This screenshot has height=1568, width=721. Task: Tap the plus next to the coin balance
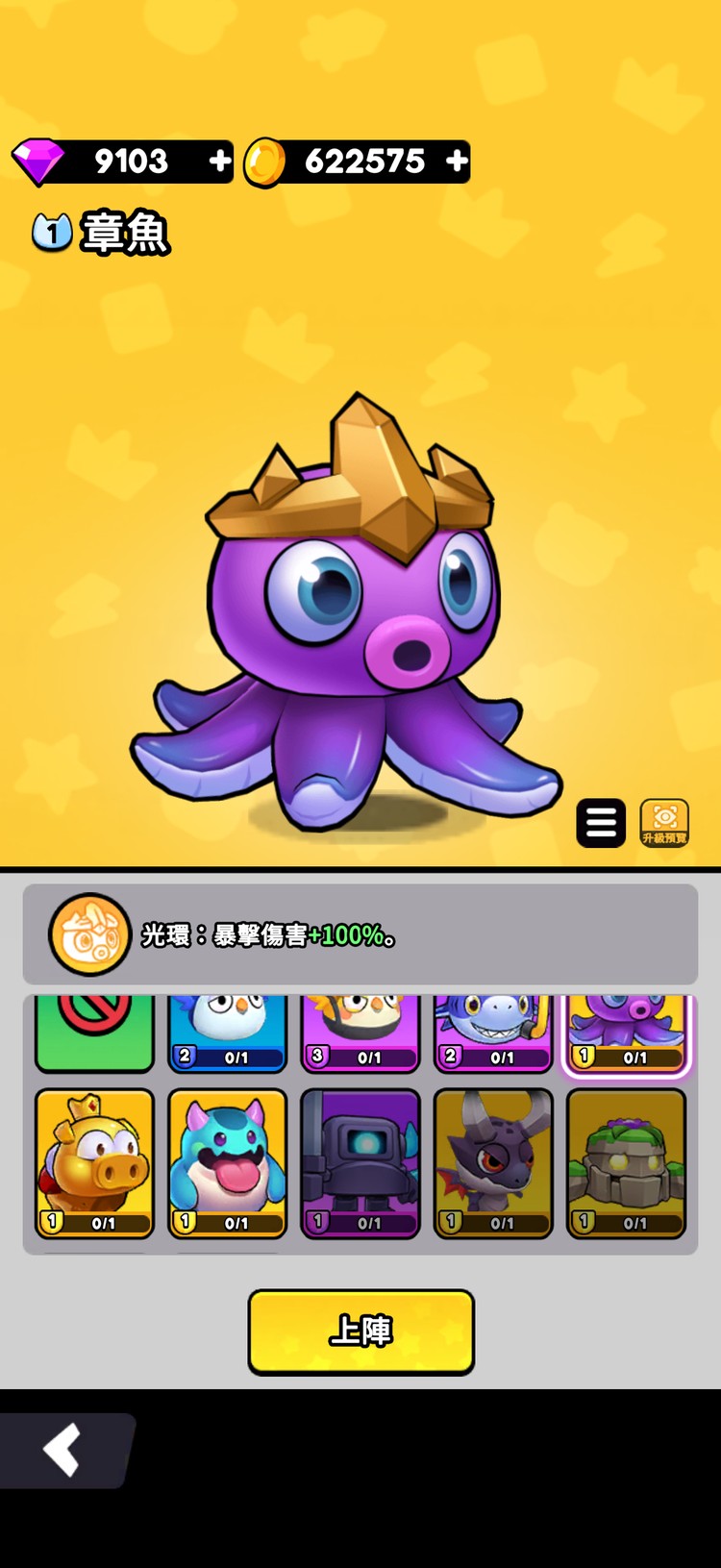[458, 161]
